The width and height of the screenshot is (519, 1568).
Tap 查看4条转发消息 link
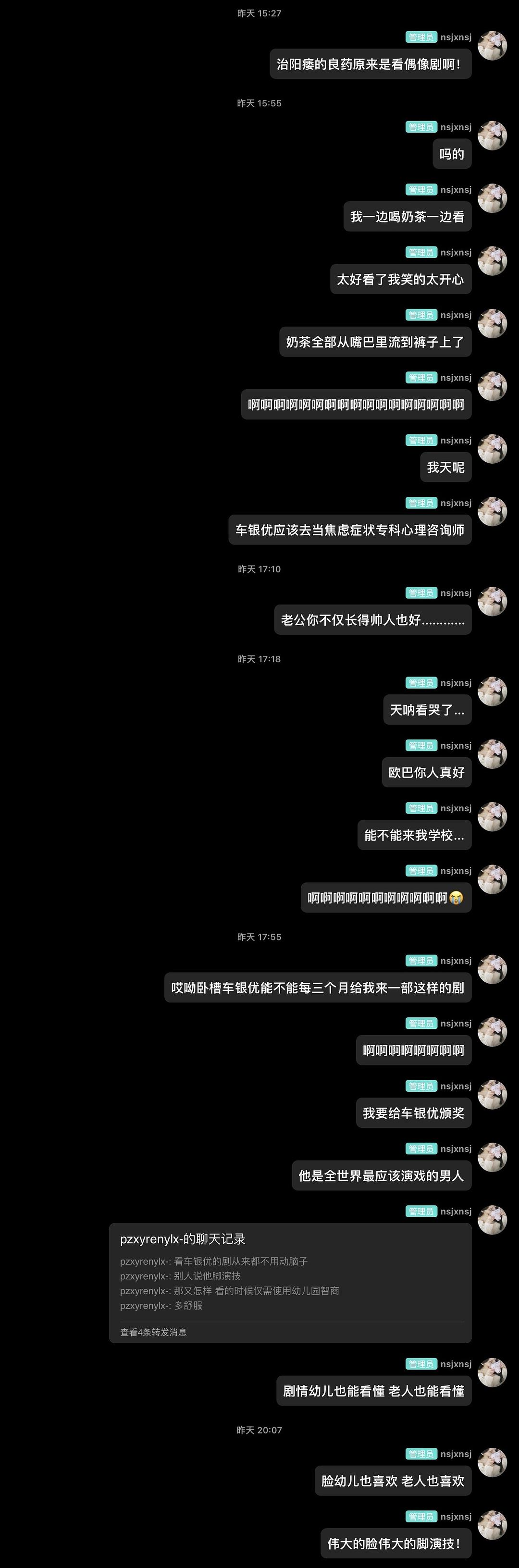pos(153,1333)
